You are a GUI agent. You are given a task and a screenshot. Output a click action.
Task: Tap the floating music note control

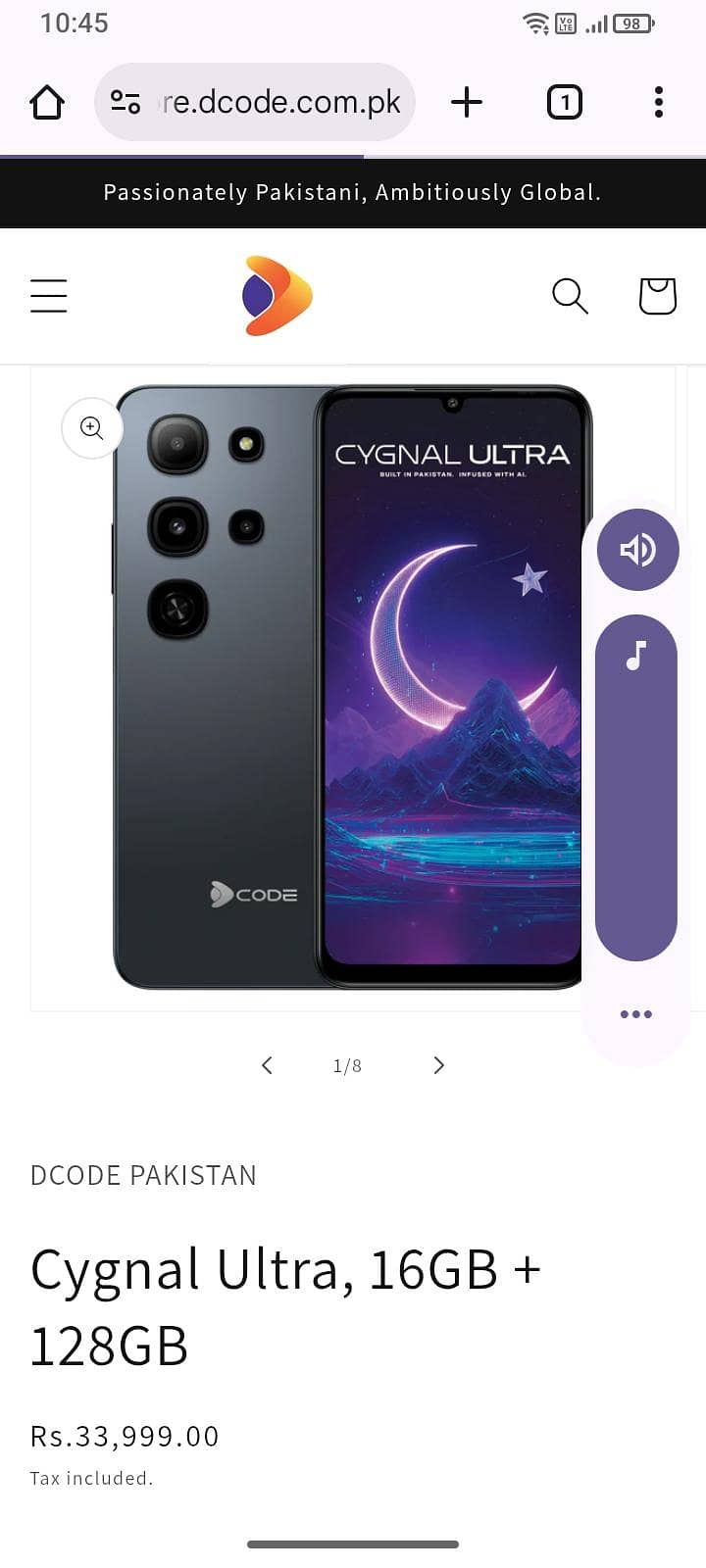[x=636, y=656]
